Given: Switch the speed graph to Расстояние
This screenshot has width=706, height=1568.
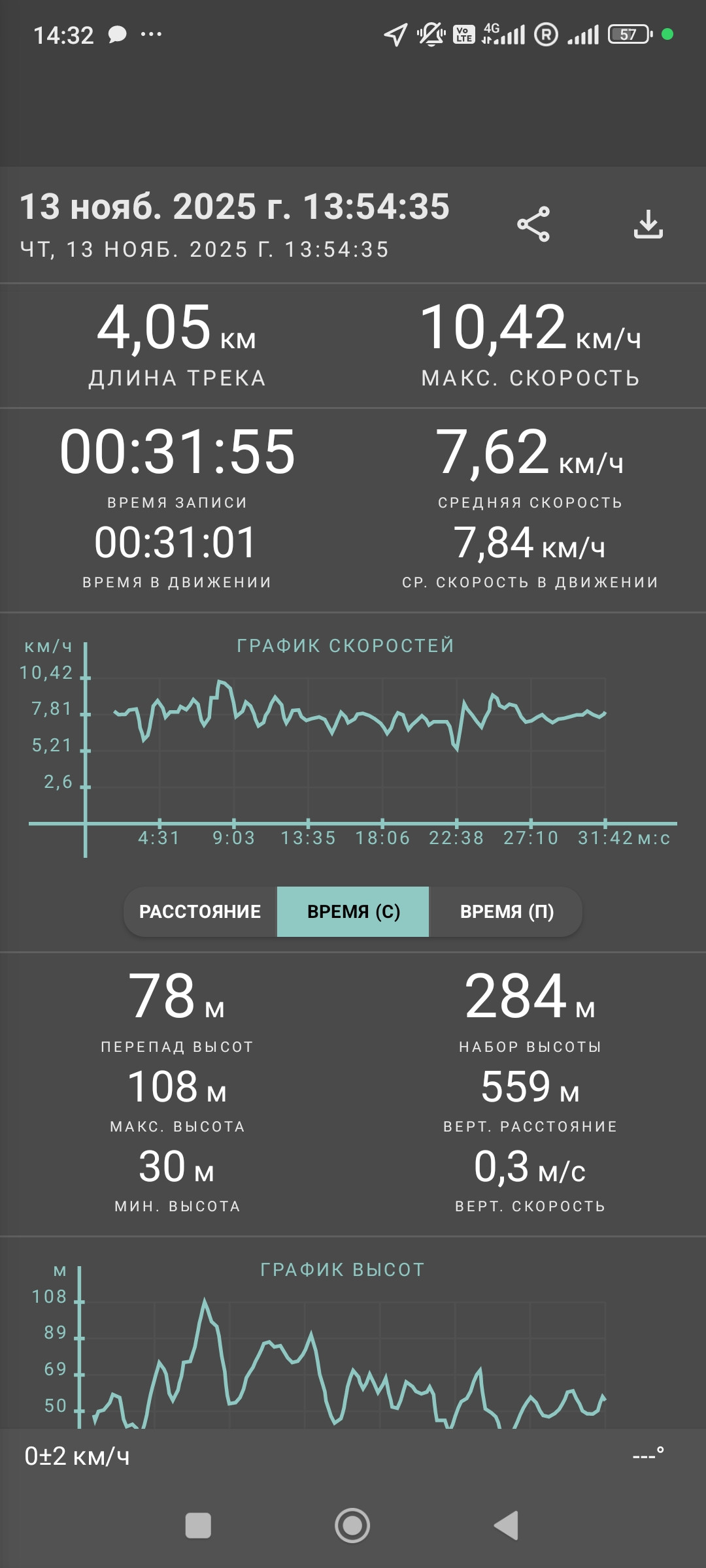Looking at the screenshot, I should 200,911.
